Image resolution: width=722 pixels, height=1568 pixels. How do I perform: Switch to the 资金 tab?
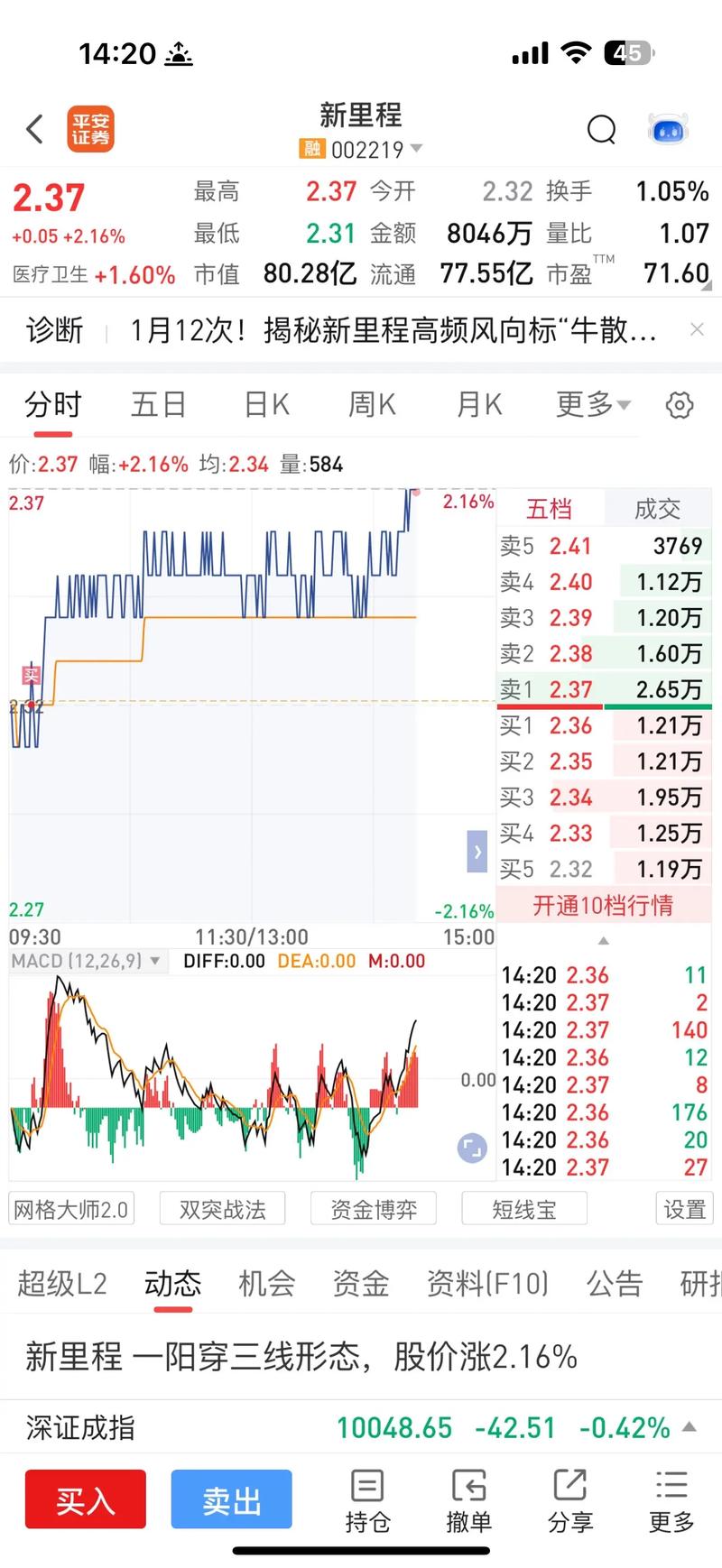point(360,1284)
